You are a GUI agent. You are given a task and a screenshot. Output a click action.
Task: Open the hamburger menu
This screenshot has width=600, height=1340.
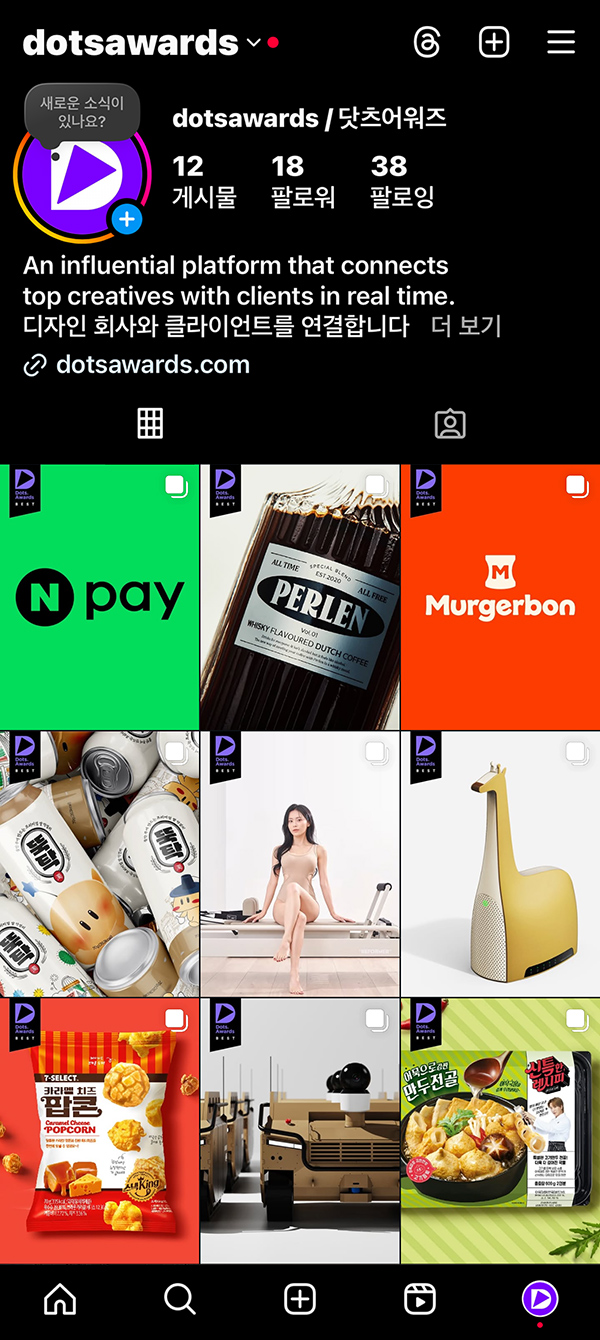(x=561, y=43)
